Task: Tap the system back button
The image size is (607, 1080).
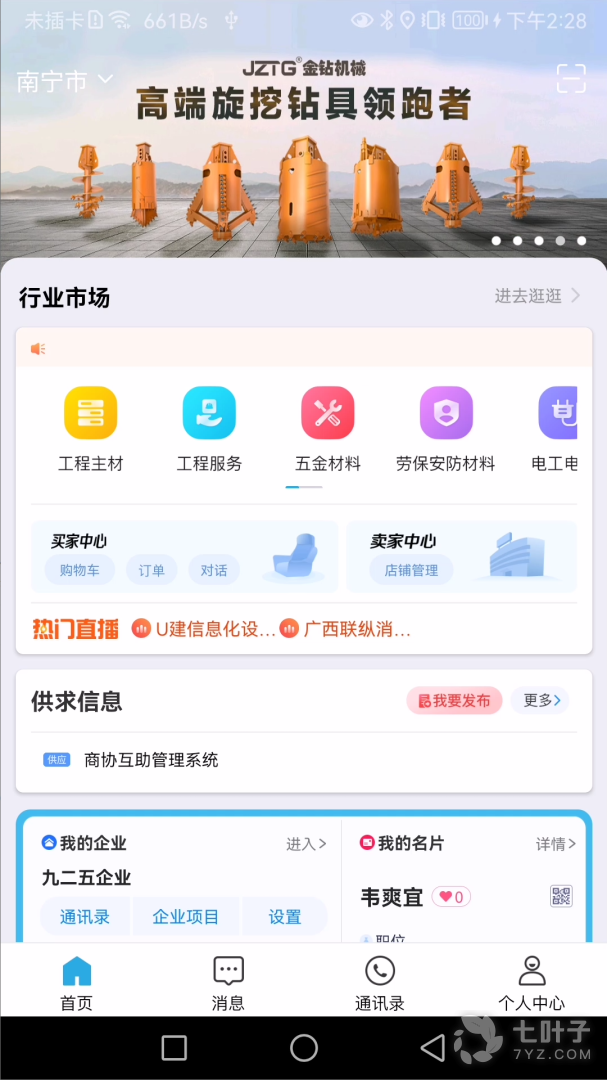Action: [433, 1048]
